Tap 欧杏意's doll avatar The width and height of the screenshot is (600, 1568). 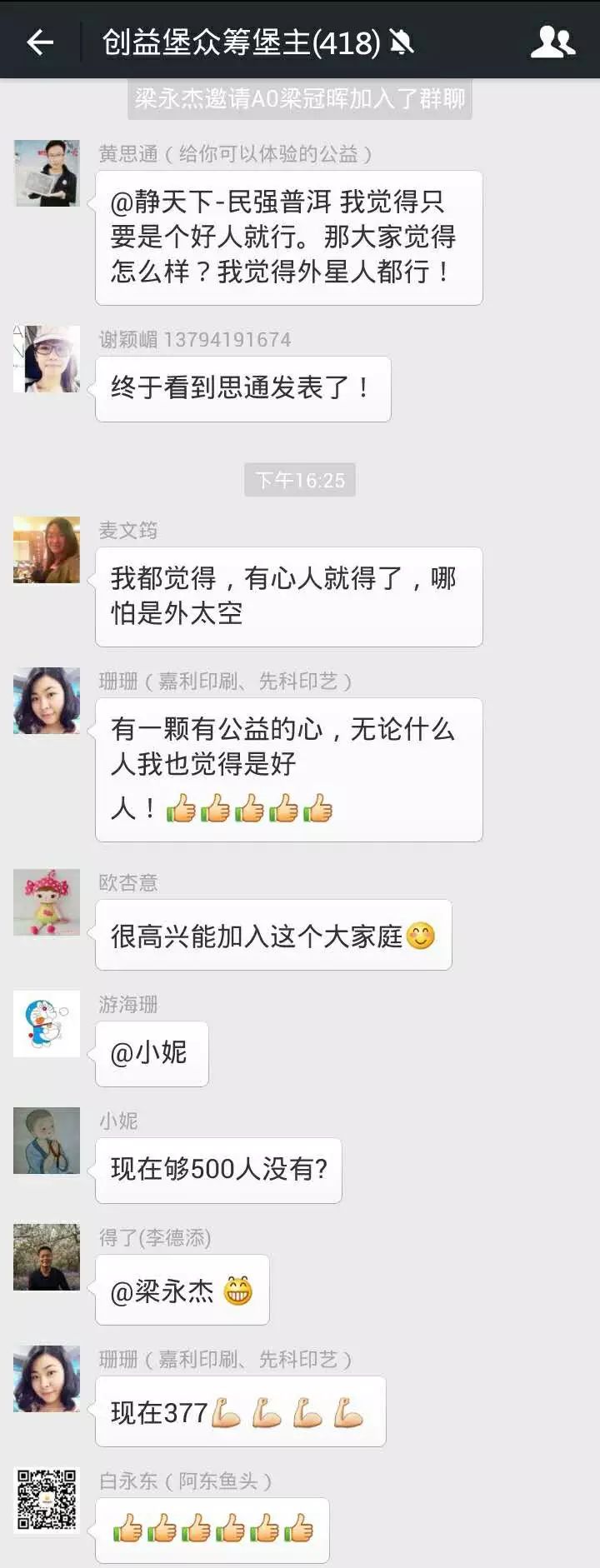click(47, 902)
